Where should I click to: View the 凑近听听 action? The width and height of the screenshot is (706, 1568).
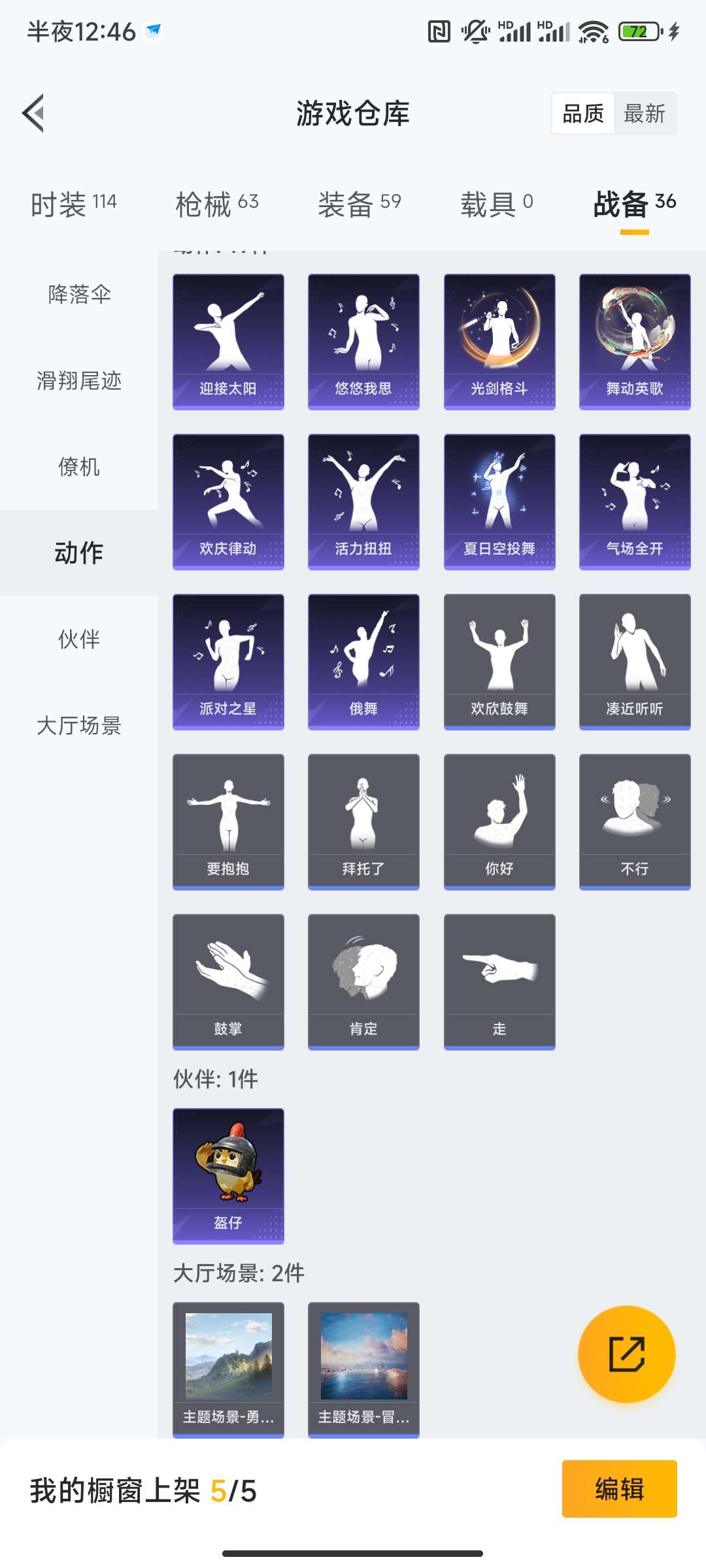[x=635, y=661]
